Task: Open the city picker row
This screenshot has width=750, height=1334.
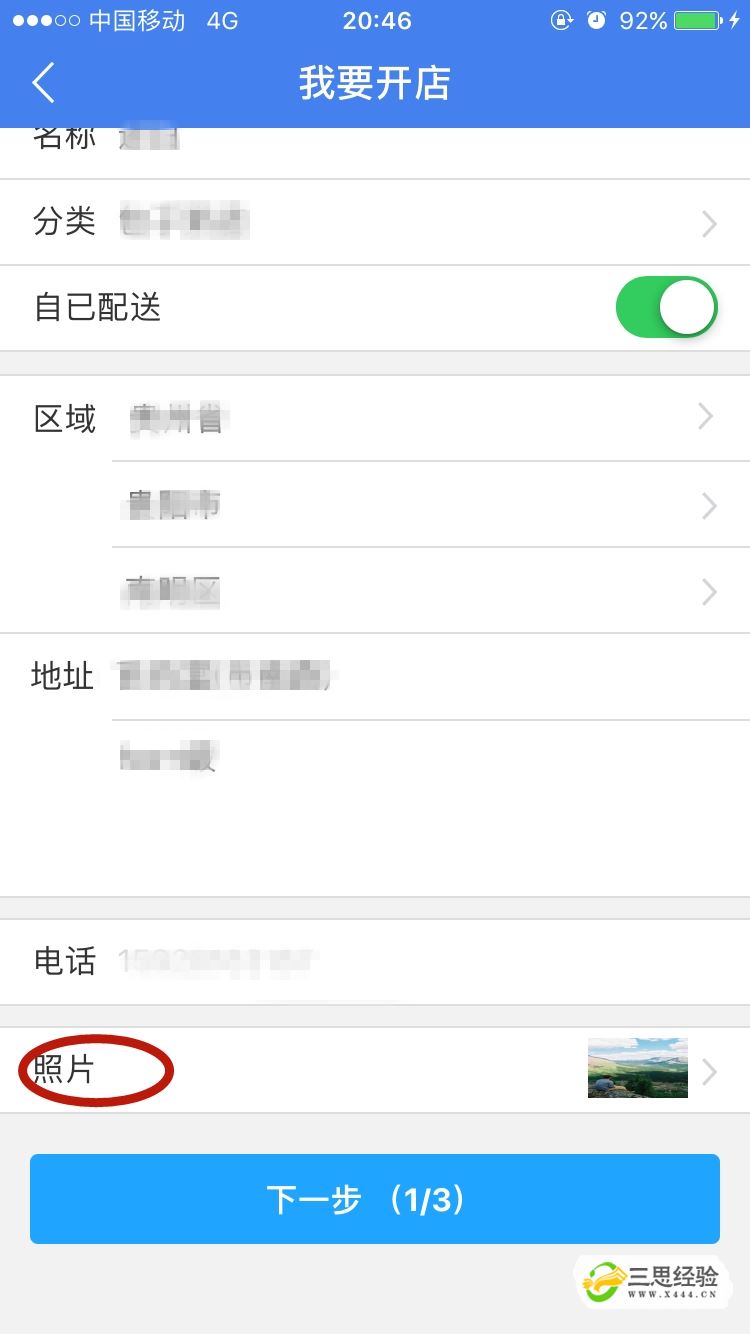Action: 431,504
